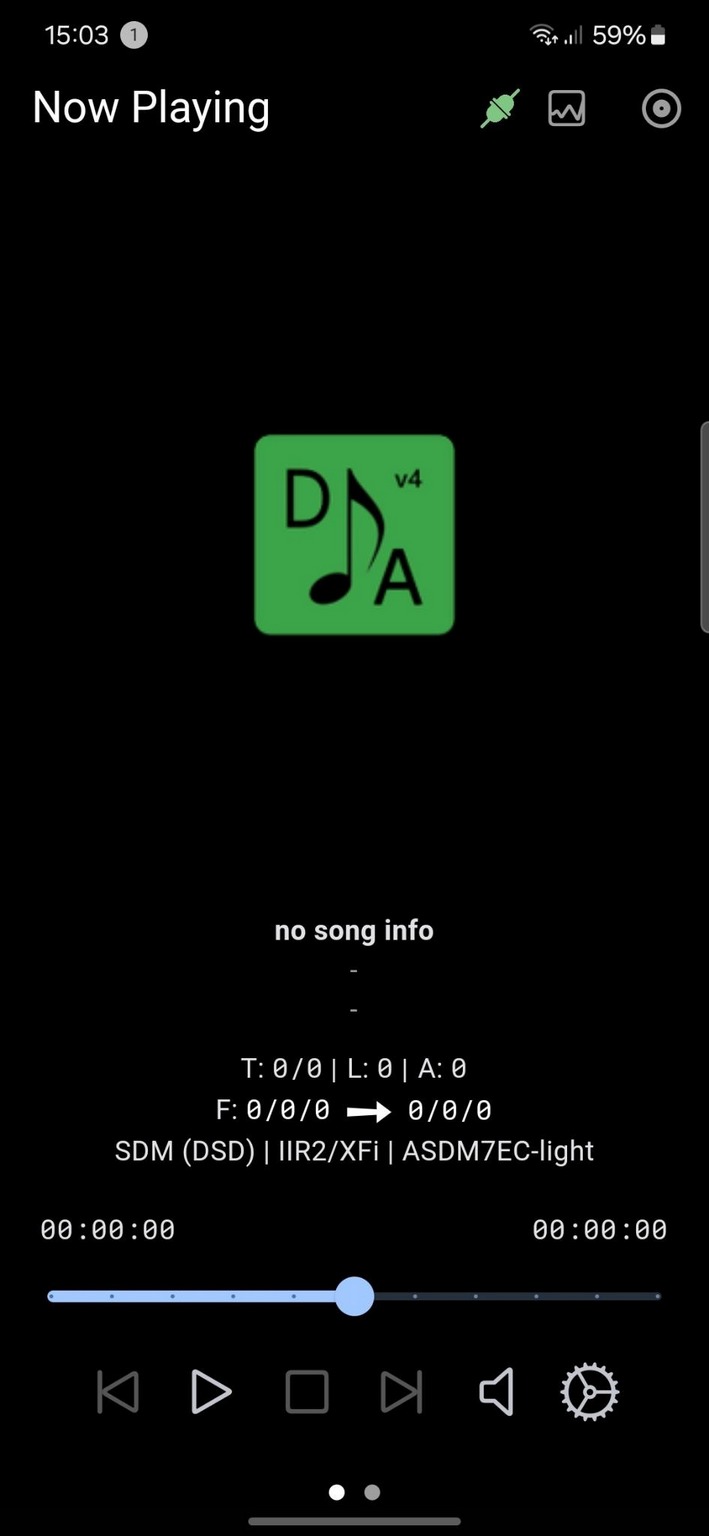The image size is (709, 1536).
Task: Skip to the next track
Action: click(401, 1391)
